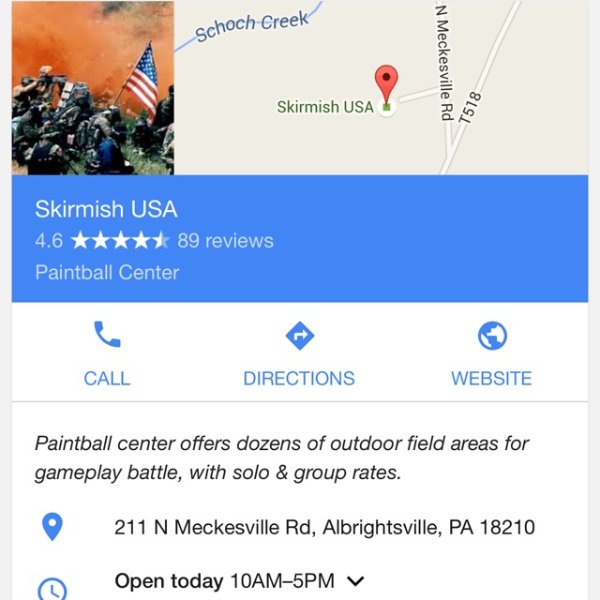View the 89 reviews
This screenshot has height=600, width=600.
[225, 240]
